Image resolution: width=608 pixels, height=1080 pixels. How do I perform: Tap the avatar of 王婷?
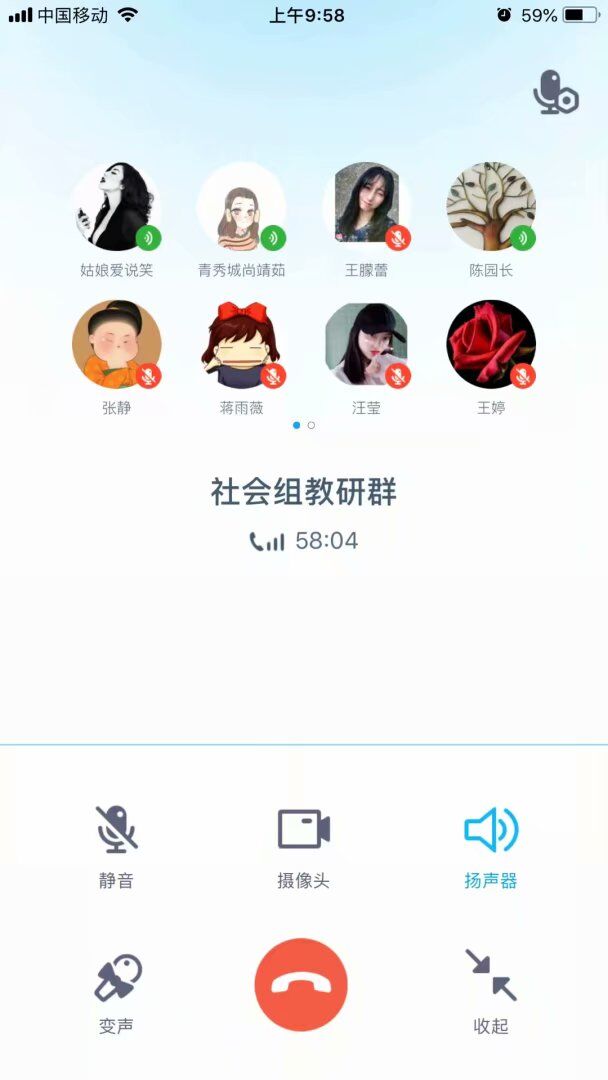(491, 344)
